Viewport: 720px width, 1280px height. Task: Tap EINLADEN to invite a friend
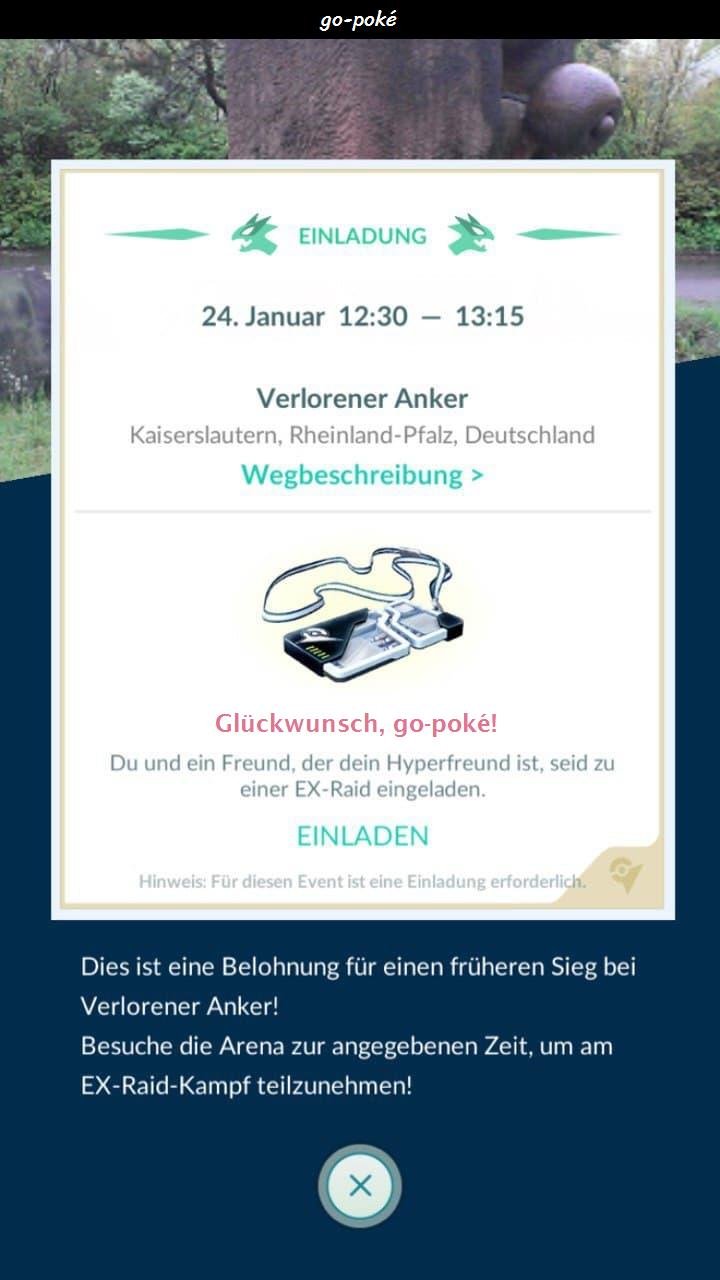362,836
